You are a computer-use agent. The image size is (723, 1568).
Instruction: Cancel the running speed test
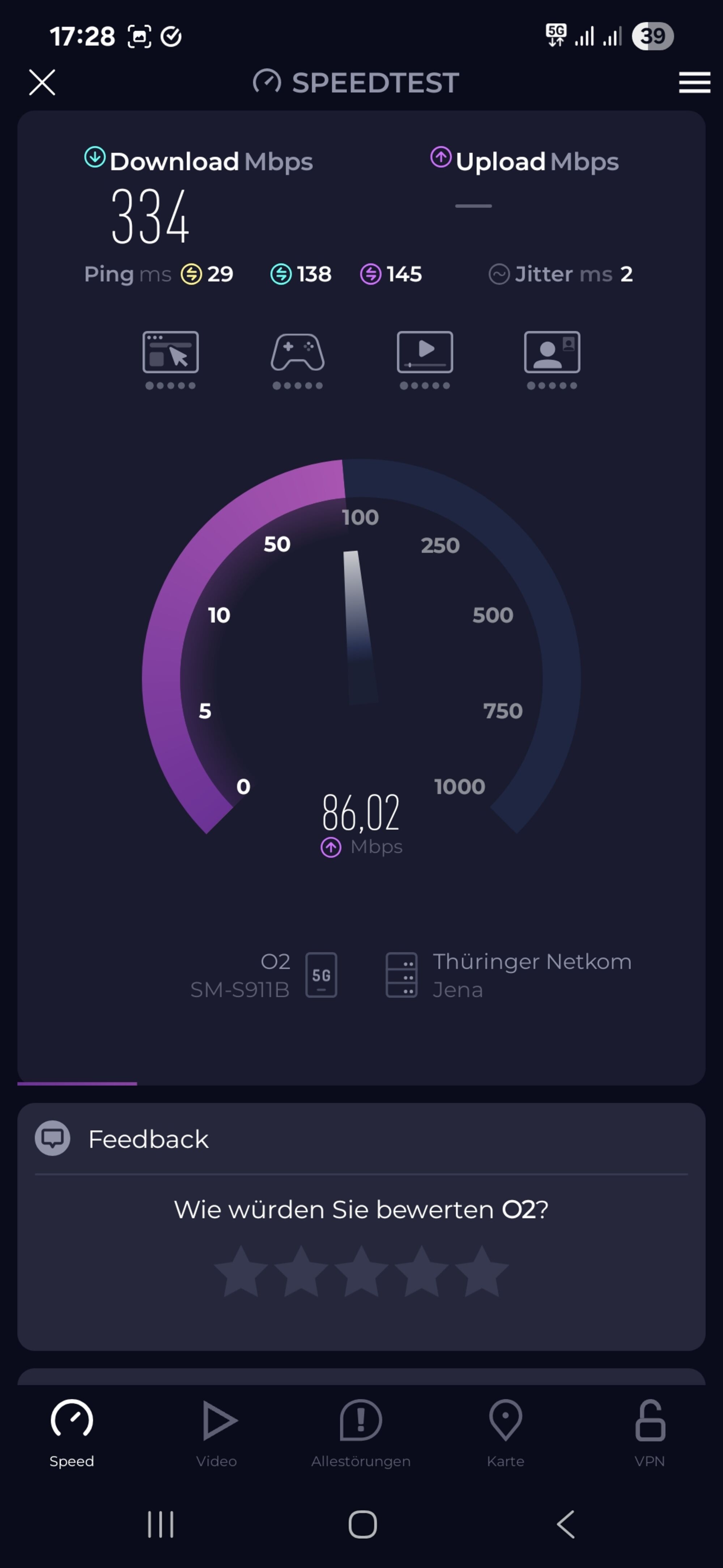(x=42, y=82)
